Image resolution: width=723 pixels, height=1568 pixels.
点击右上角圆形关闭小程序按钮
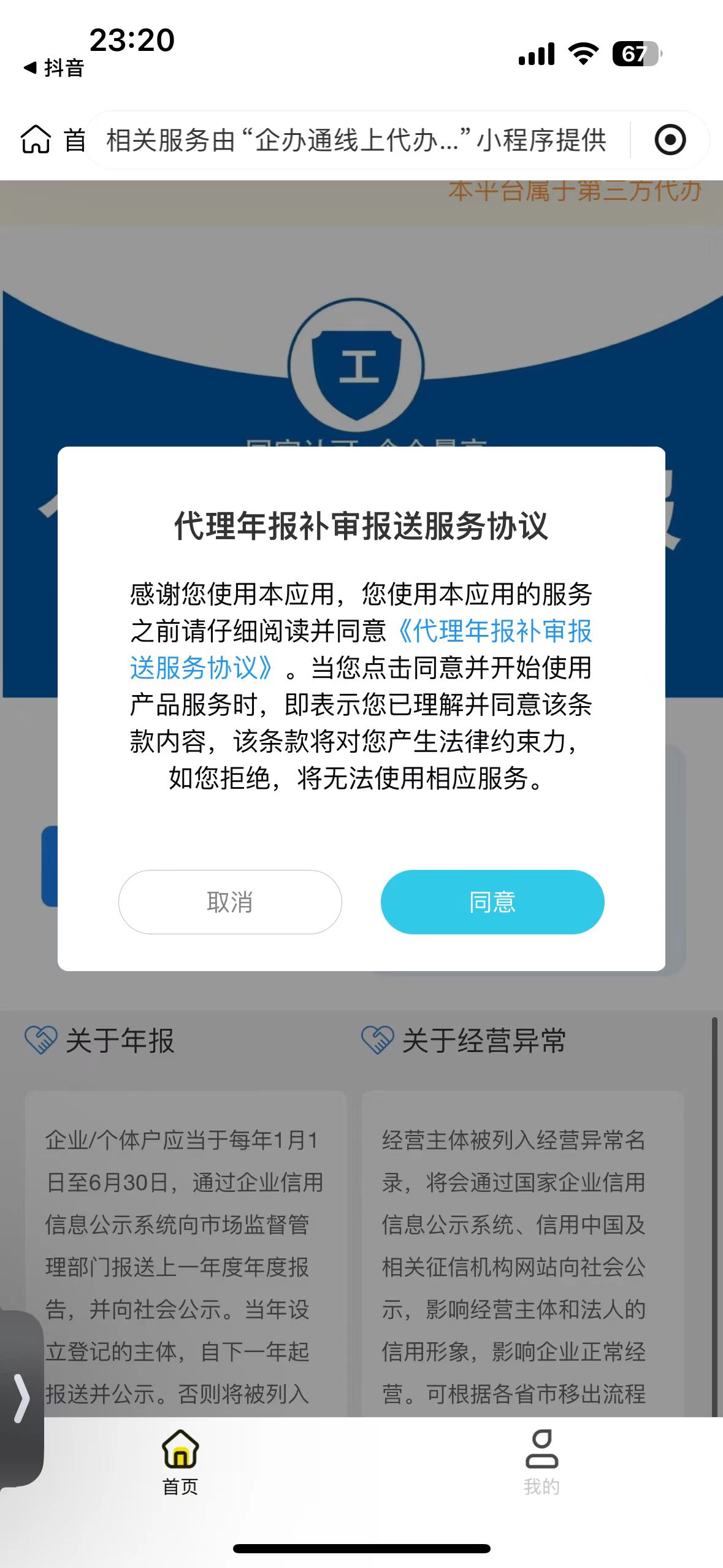coord(670,140)
